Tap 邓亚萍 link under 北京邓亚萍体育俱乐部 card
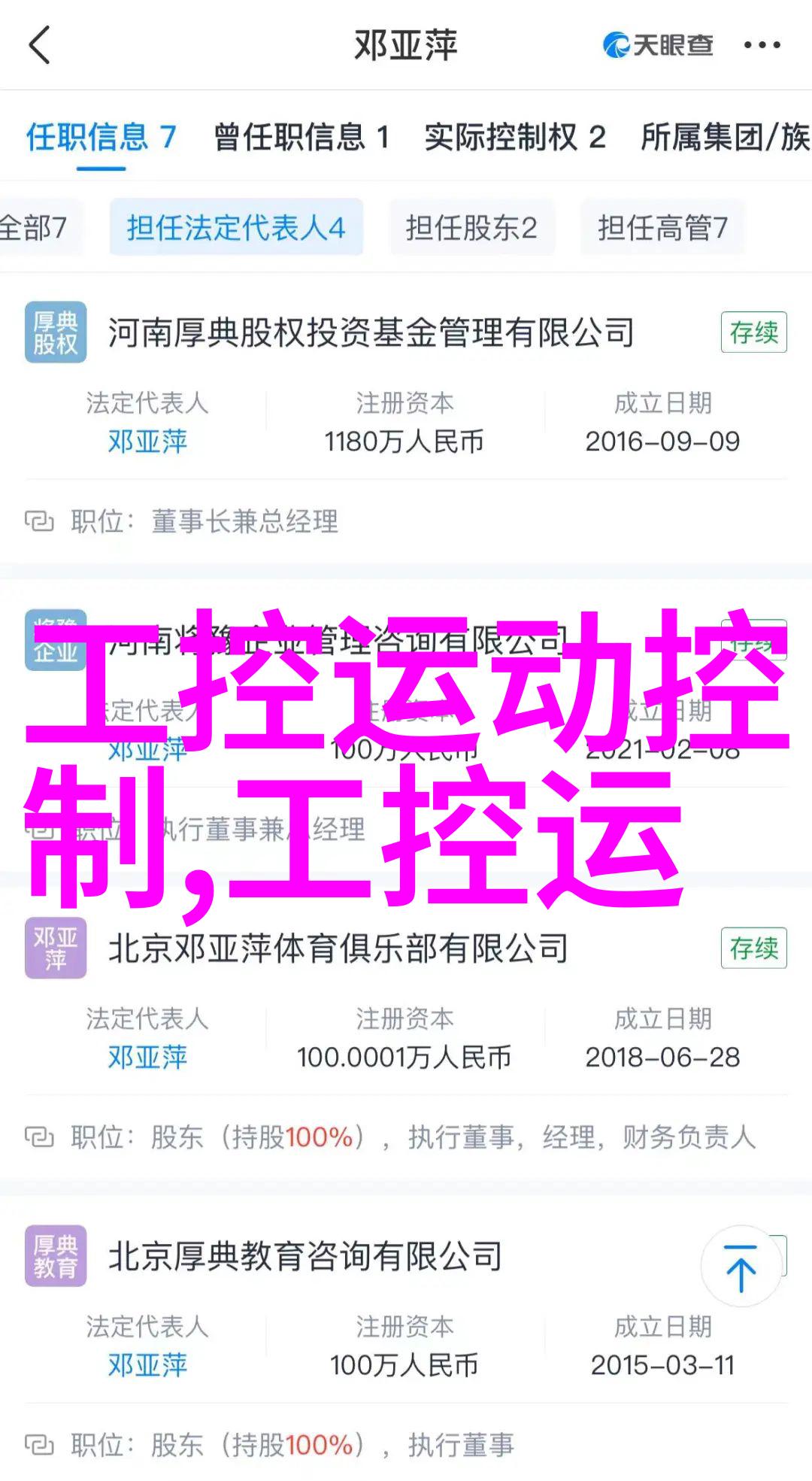The image size is (812, 1481). point(147,1058)
